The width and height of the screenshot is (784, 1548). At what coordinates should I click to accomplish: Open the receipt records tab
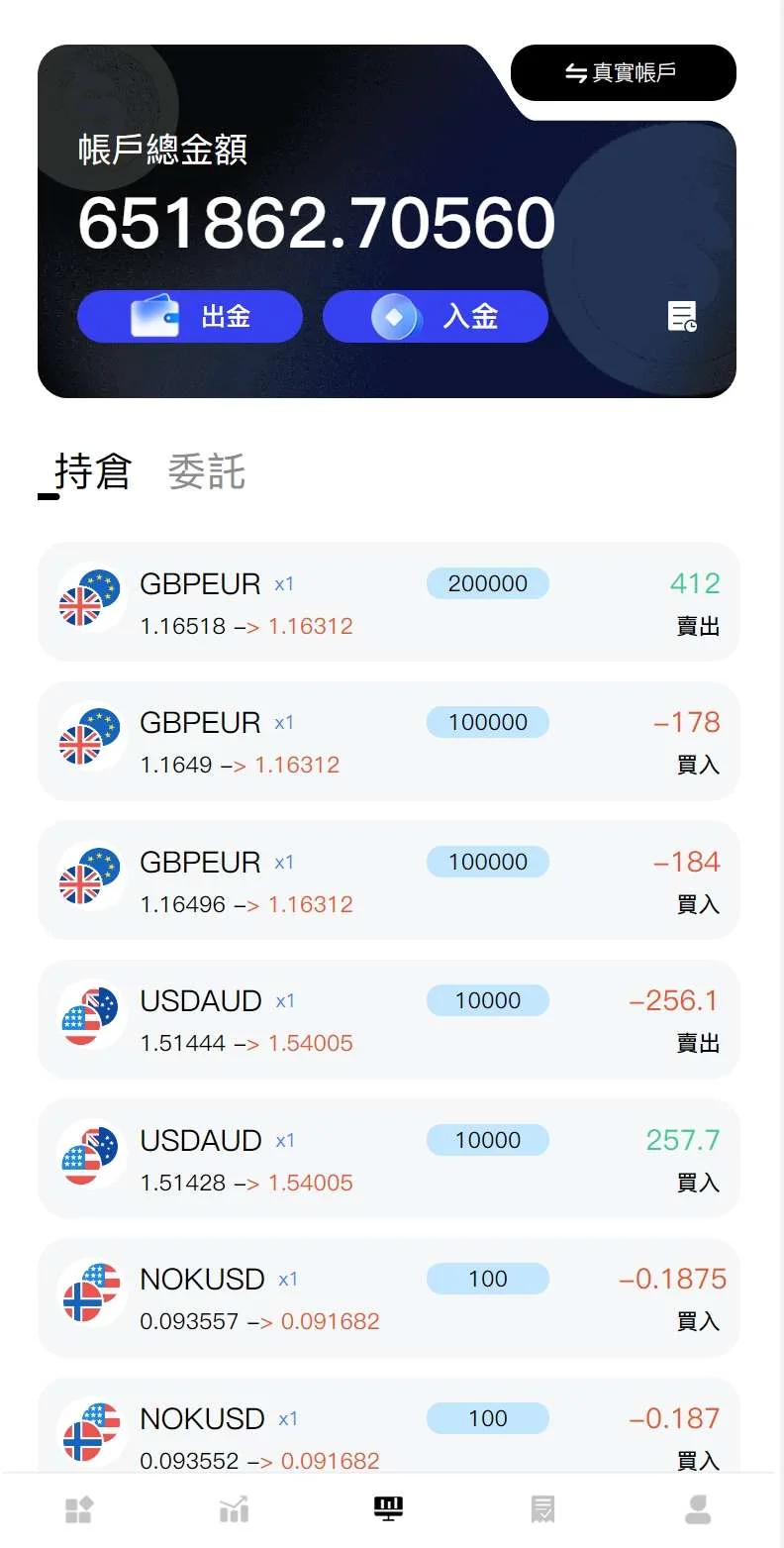542,1509
